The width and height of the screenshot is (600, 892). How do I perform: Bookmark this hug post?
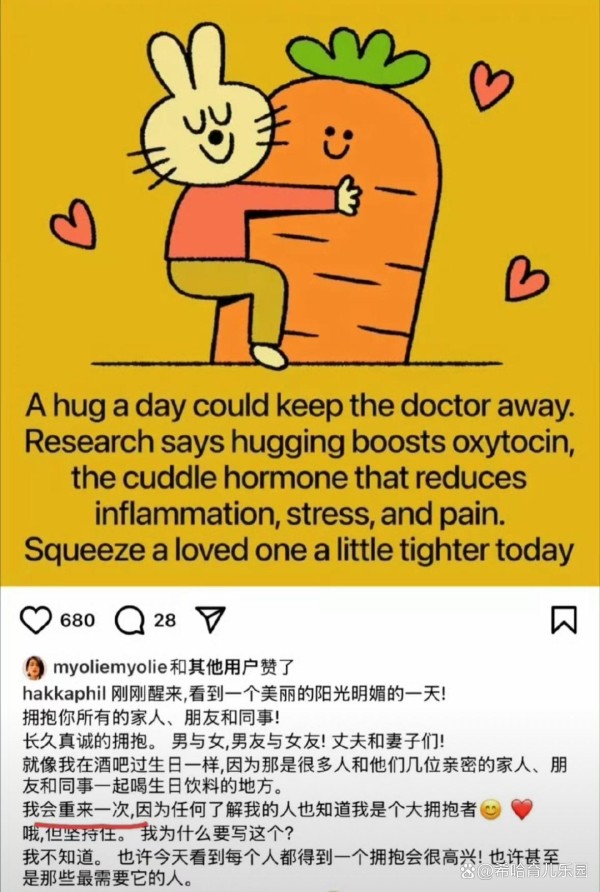click(x=564, y=620)
